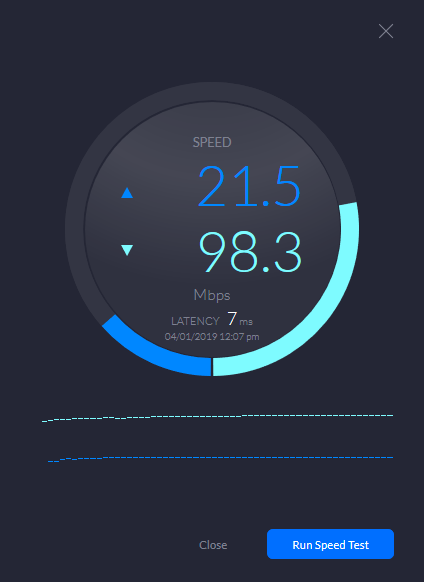Viewport: 424px width, 582px height.
Task: Dismiss the speed test dialog with X
Action: pos(386,31)
